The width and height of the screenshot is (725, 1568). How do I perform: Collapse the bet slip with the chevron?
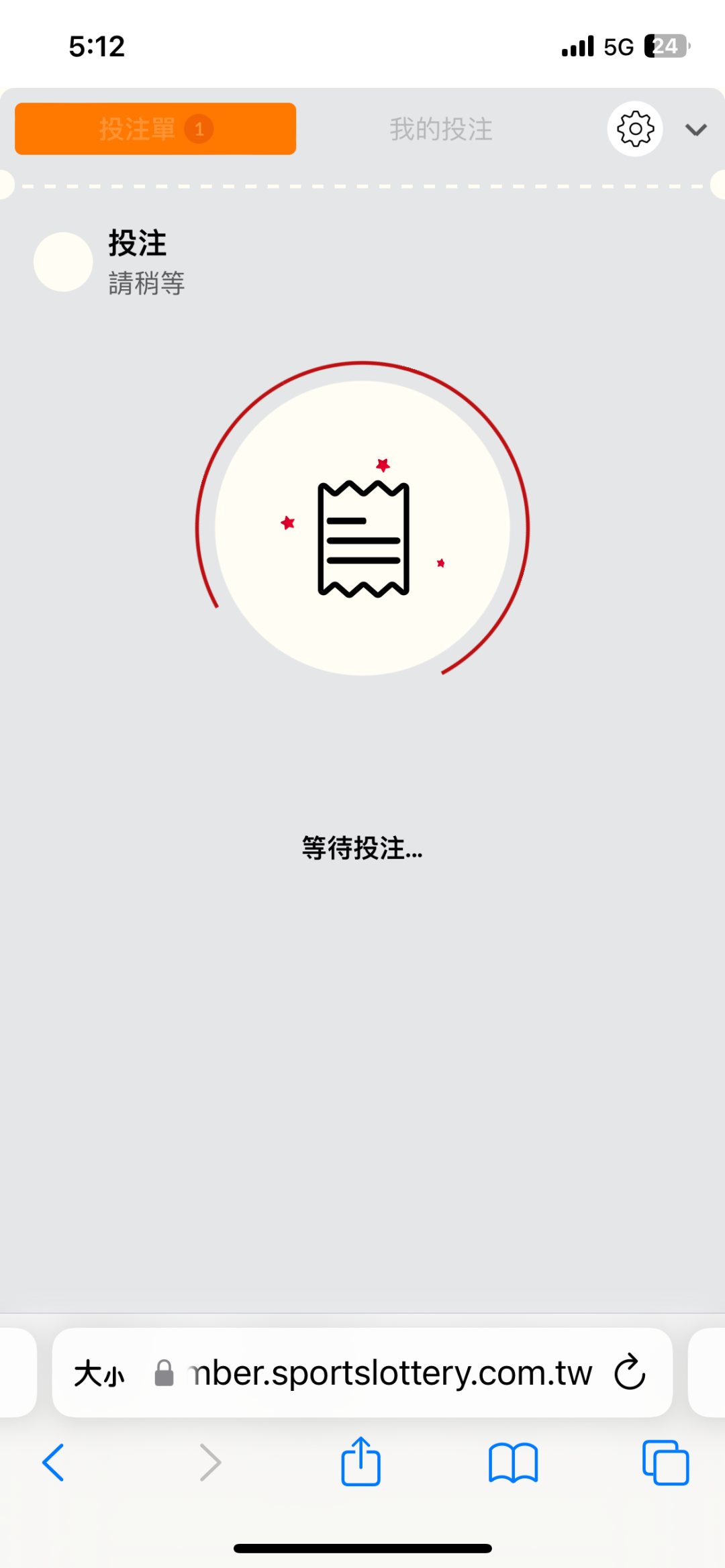point(696,129)
